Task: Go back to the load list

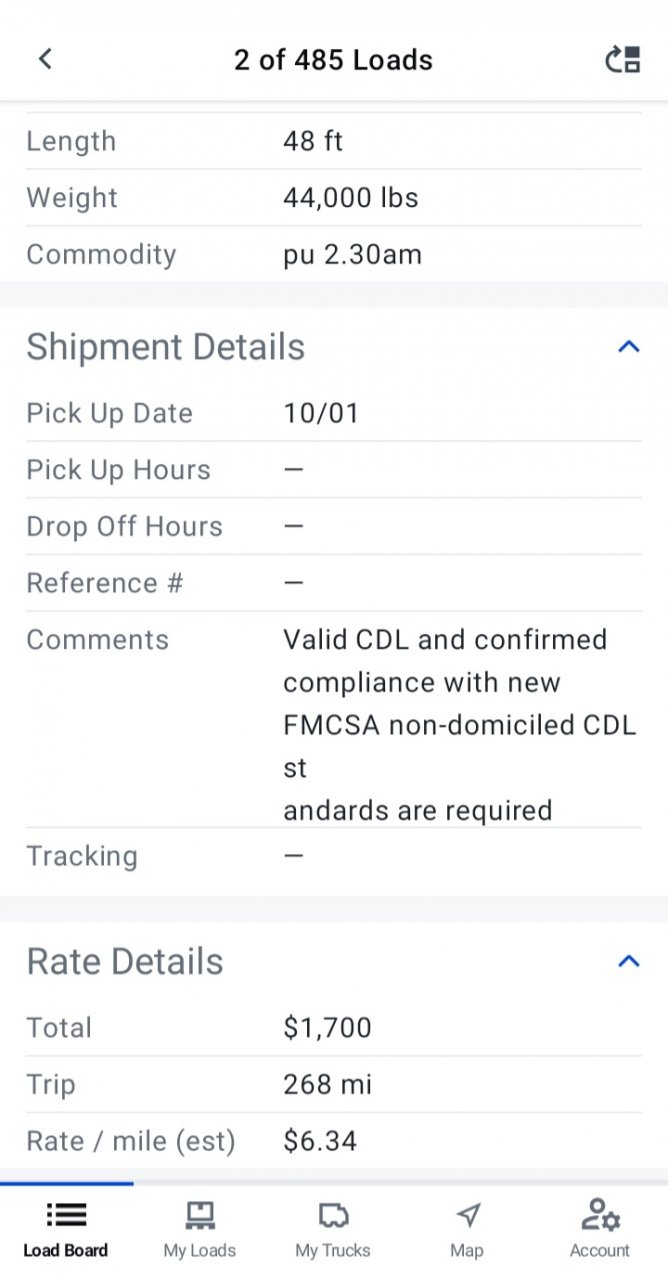Action: [45, 59]
